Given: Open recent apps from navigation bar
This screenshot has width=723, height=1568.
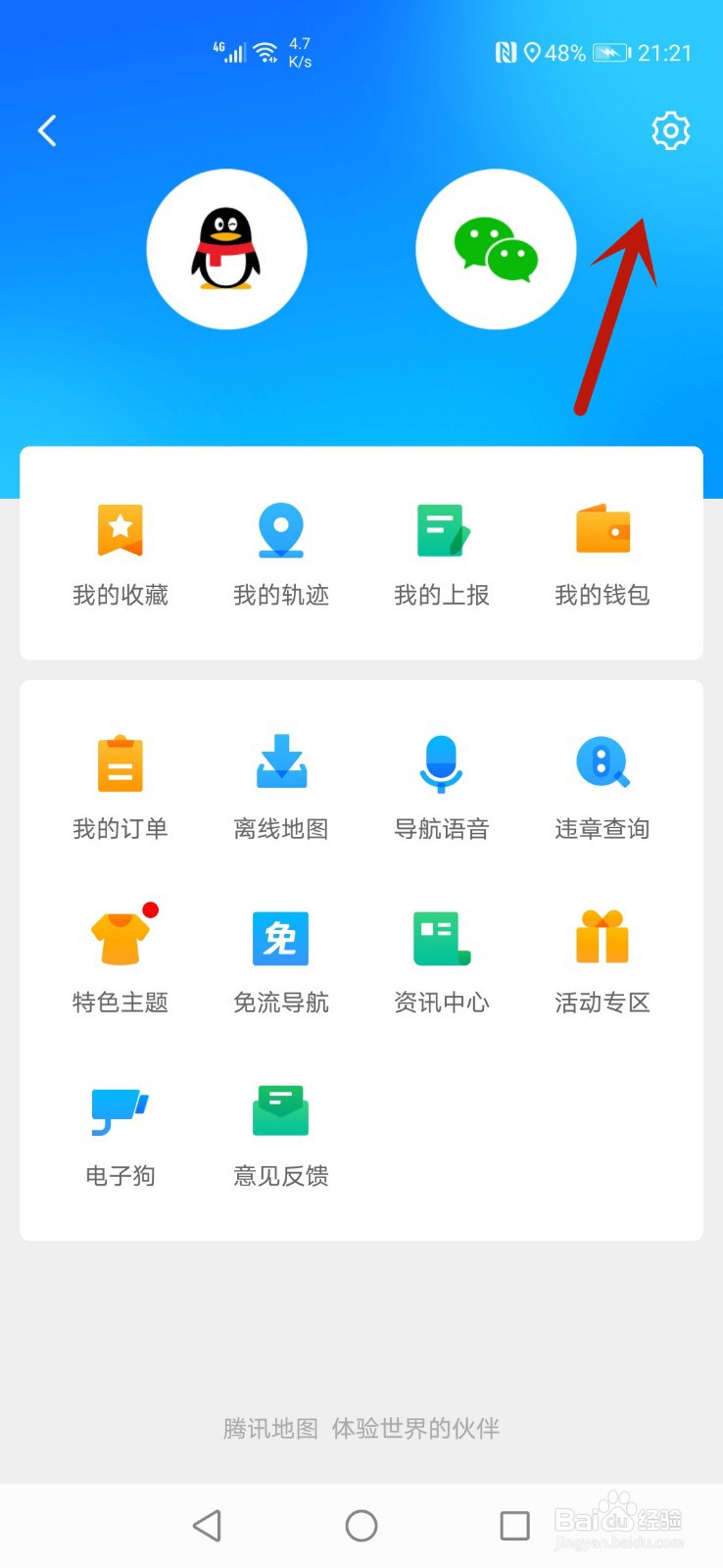Looking at the screenshot, I should click(514, 1525).
